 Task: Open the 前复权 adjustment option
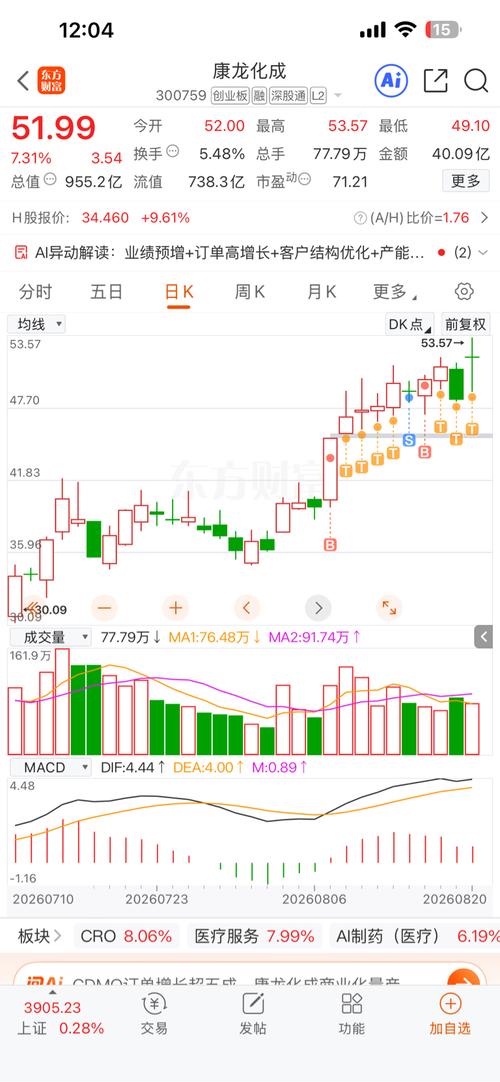[465, 324]
